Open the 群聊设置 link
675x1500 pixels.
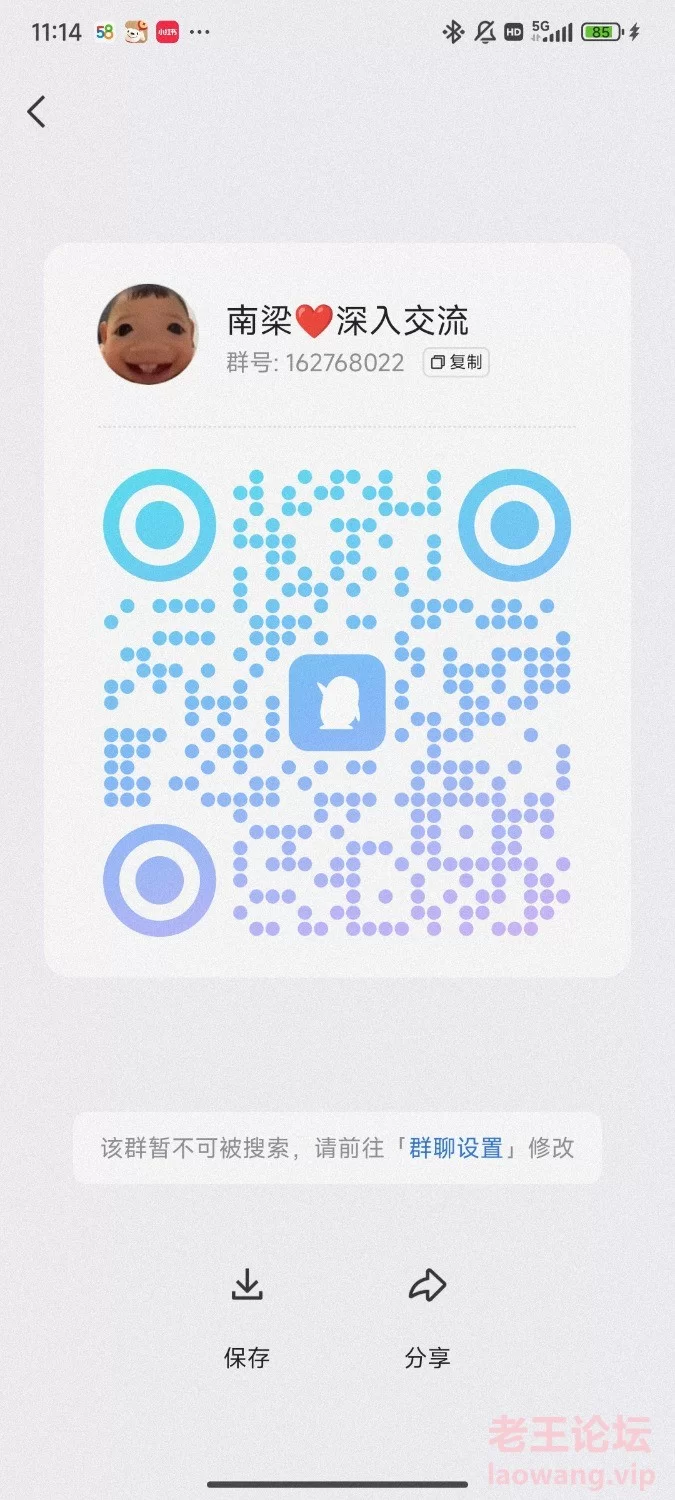[x=456, y=1148]
